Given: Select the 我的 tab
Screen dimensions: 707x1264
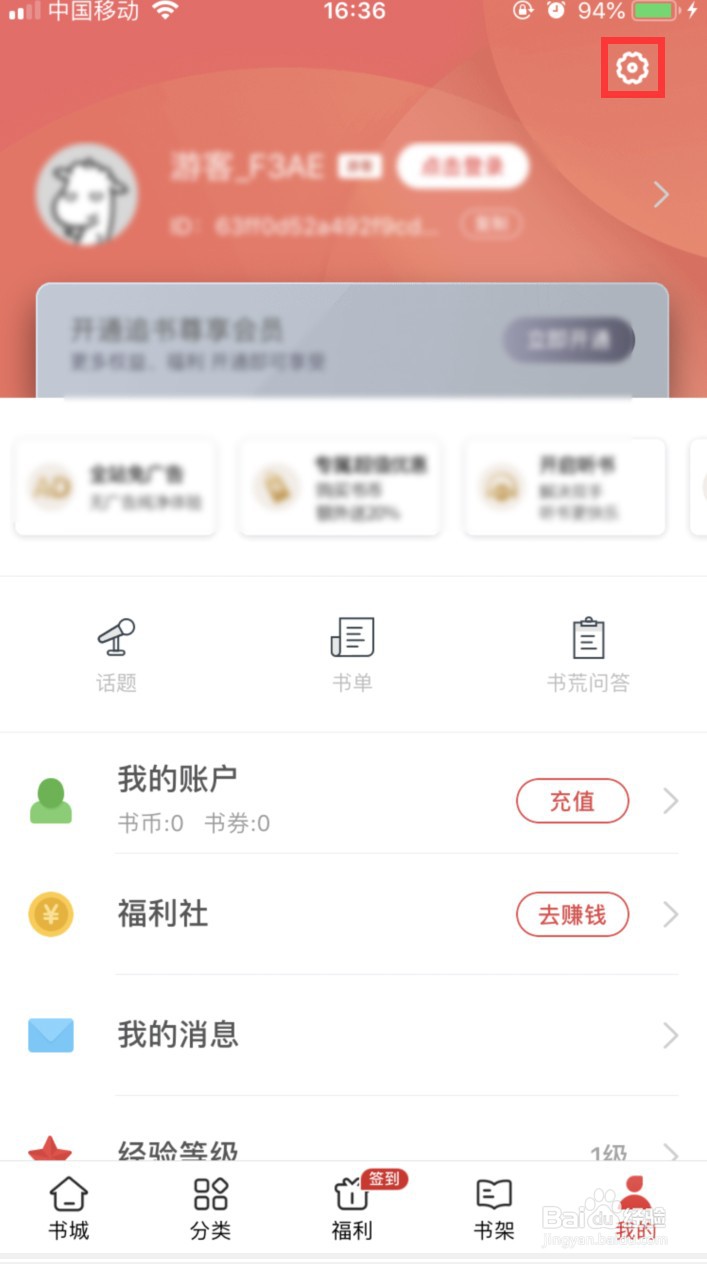Looking at the screenshot, I should [x=635, y=1208].
